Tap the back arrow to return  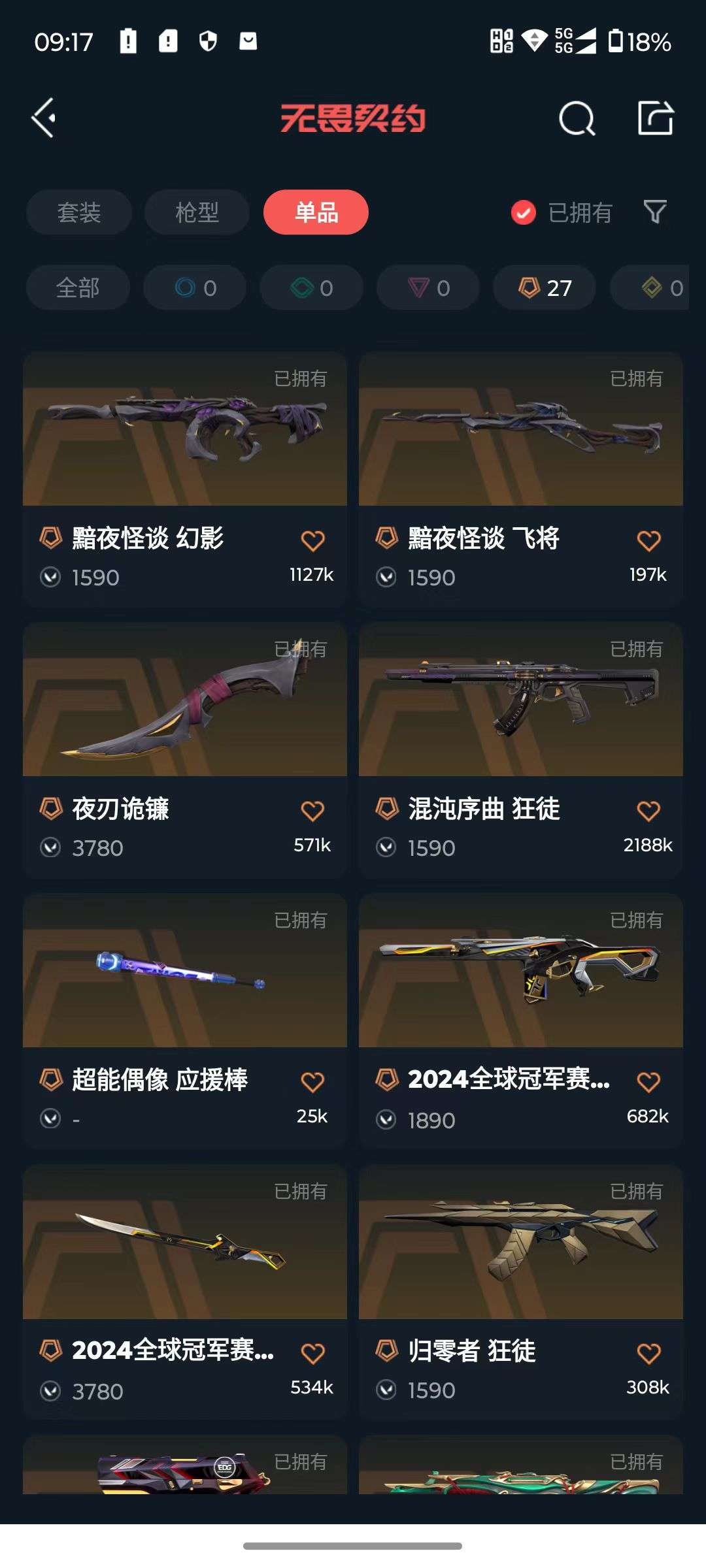tap(43, 118)
